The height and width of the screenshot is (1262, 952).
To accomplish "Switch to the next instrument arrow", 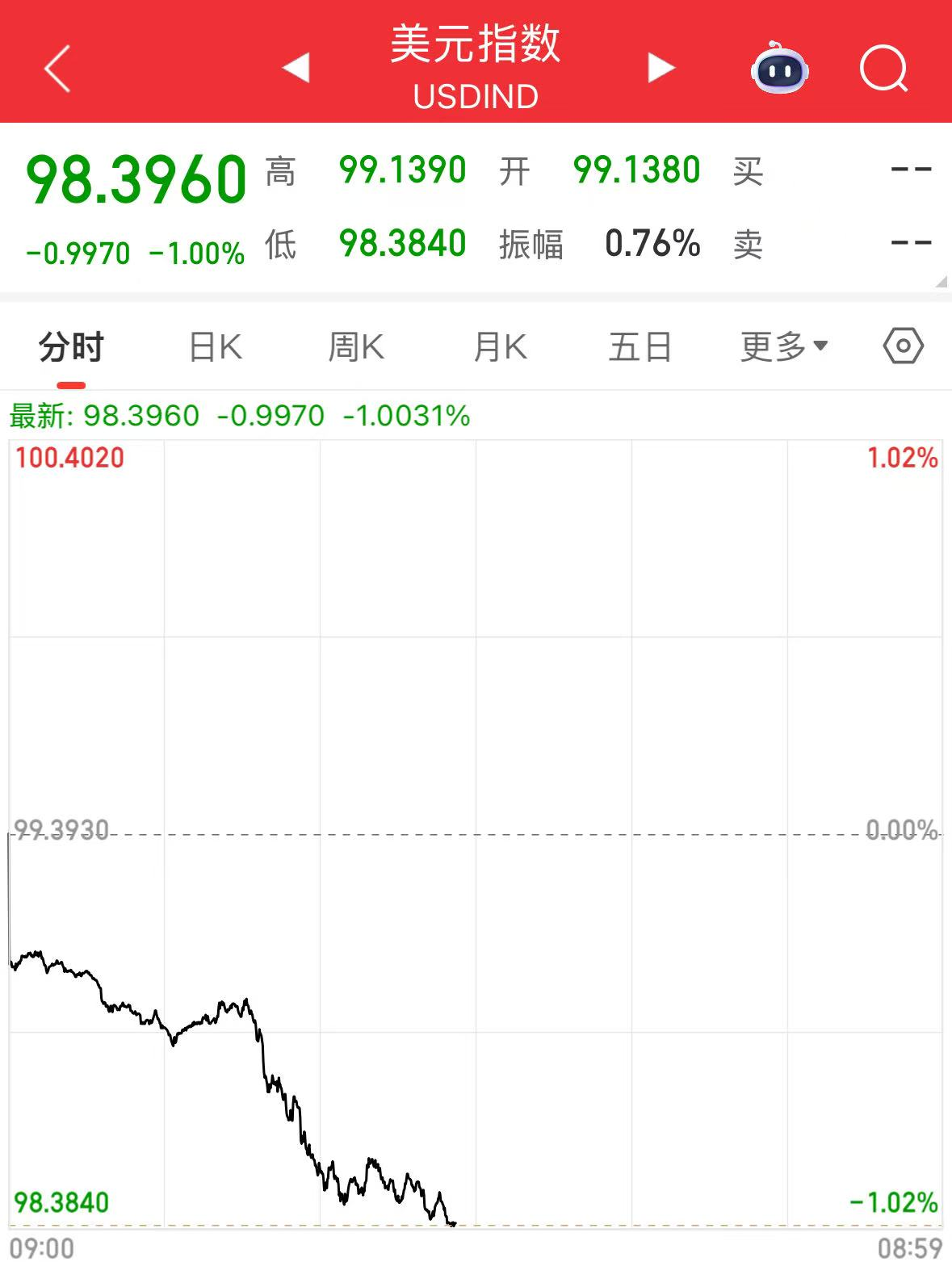I will coord(661,68).
